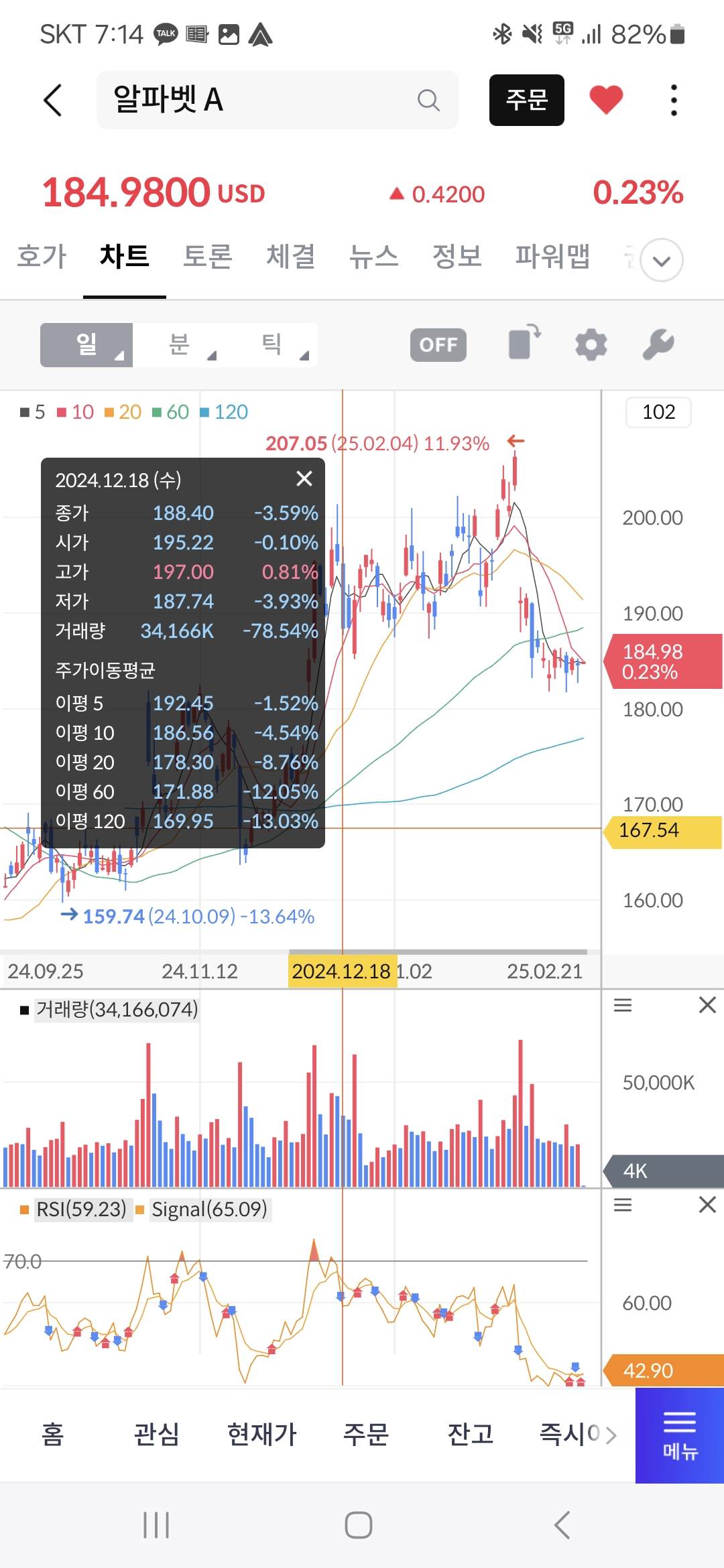The image size is (724, 1568).
Task: Open chart settings gear icon
Action: 591,345
